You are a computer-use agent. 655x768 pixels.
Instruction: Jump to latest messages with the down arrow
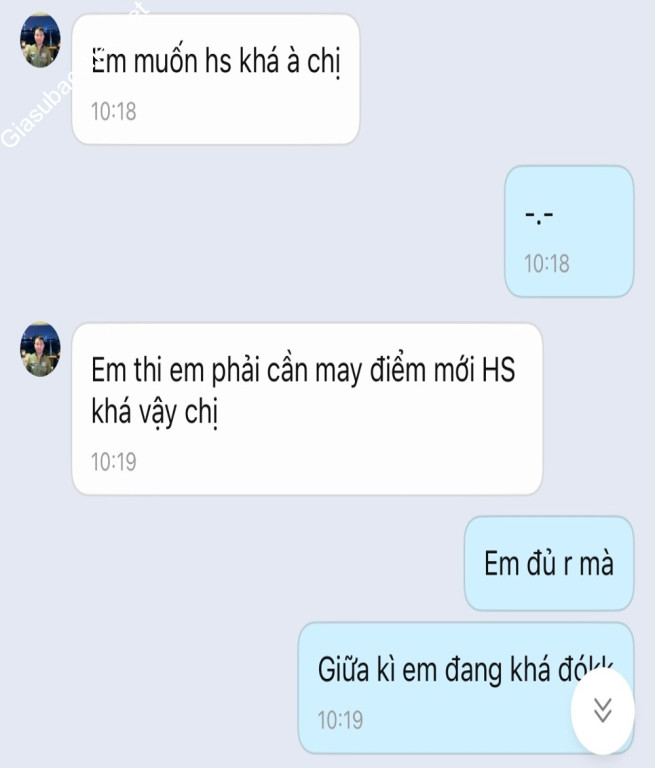click(x=603, y=711)
